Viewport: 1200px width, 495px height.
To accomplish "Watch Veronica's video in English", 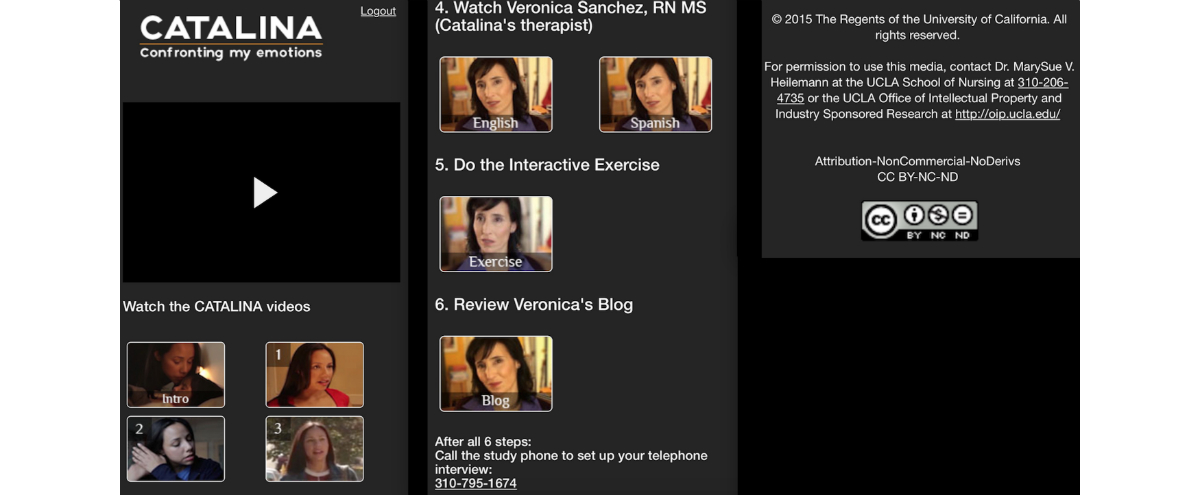I will pyautogui.click(x=496, y=94).
